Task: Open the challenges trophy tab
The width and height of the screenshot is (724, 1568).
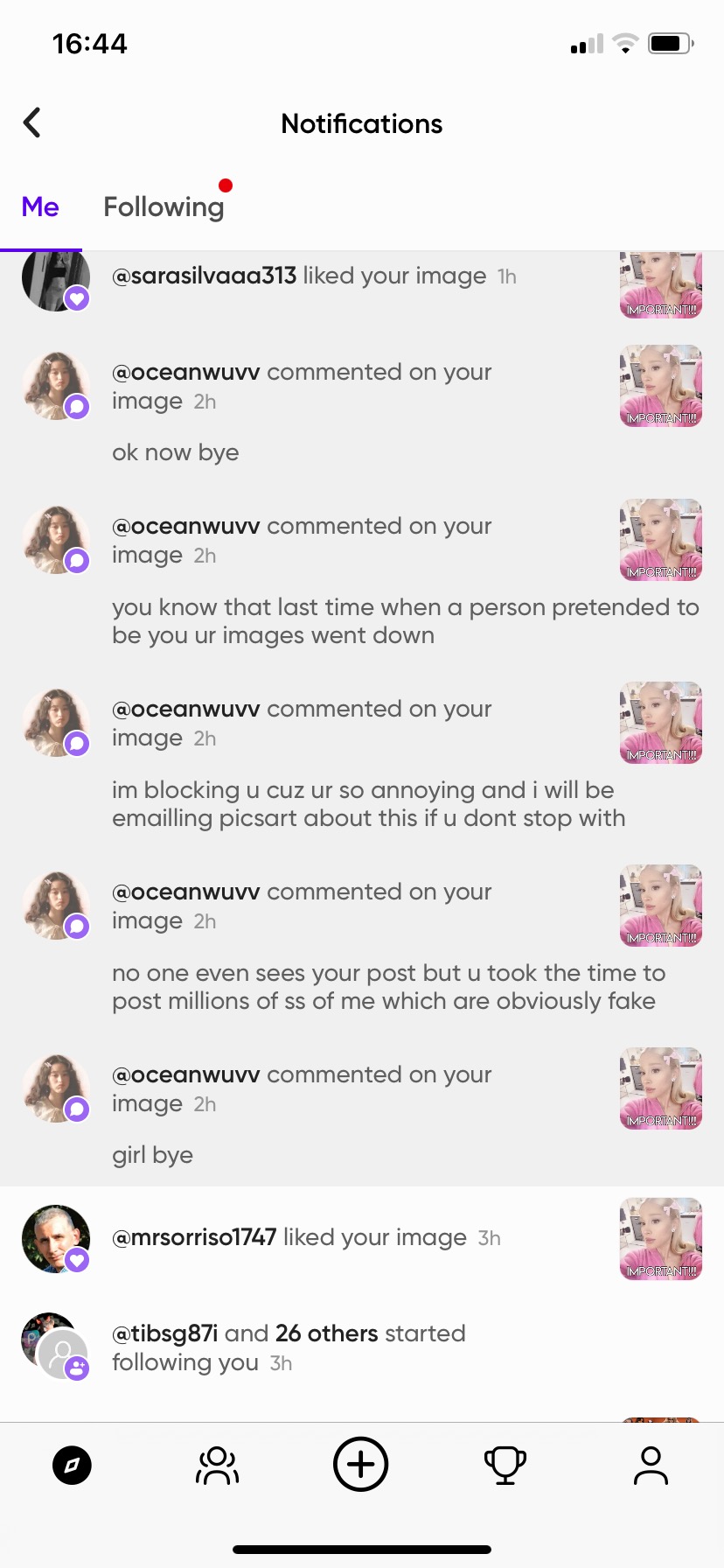Action: [x=505, y=1466]
